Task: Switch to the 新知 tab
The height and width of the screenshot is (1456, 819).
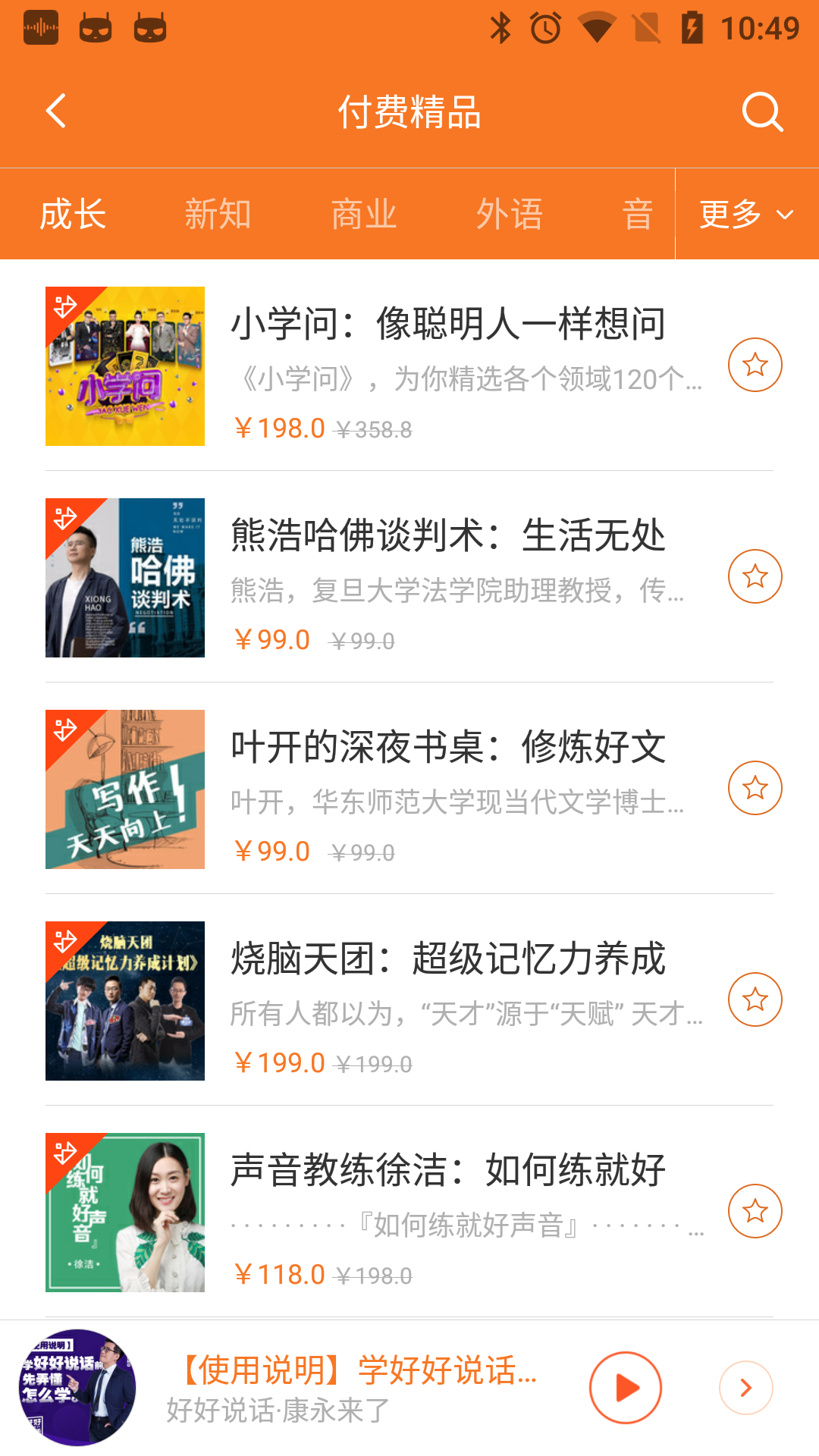Action: [x=218, y=215]
